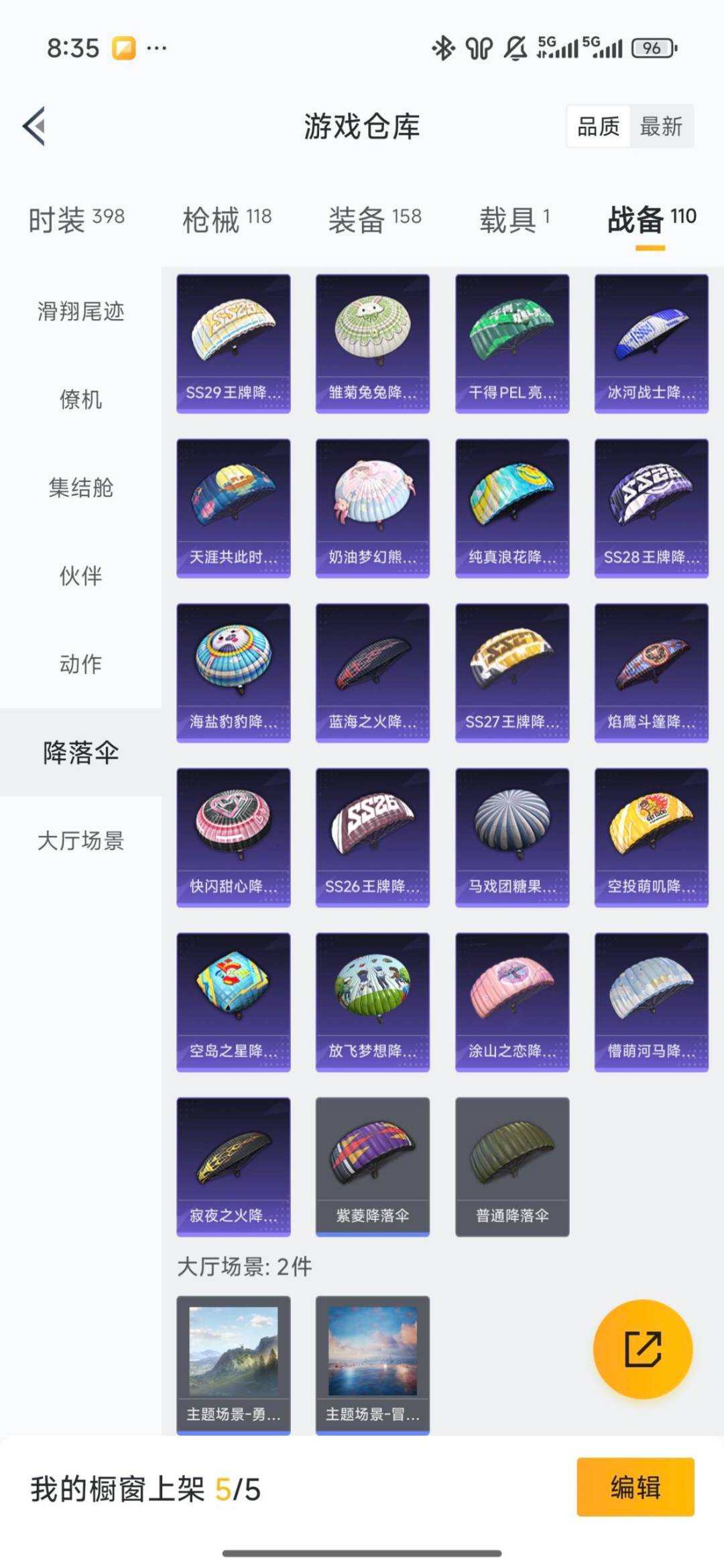Select the 普通降落伞 item
The image size is (724, 1568).
pyautogui.click(x=511, y=1163)
